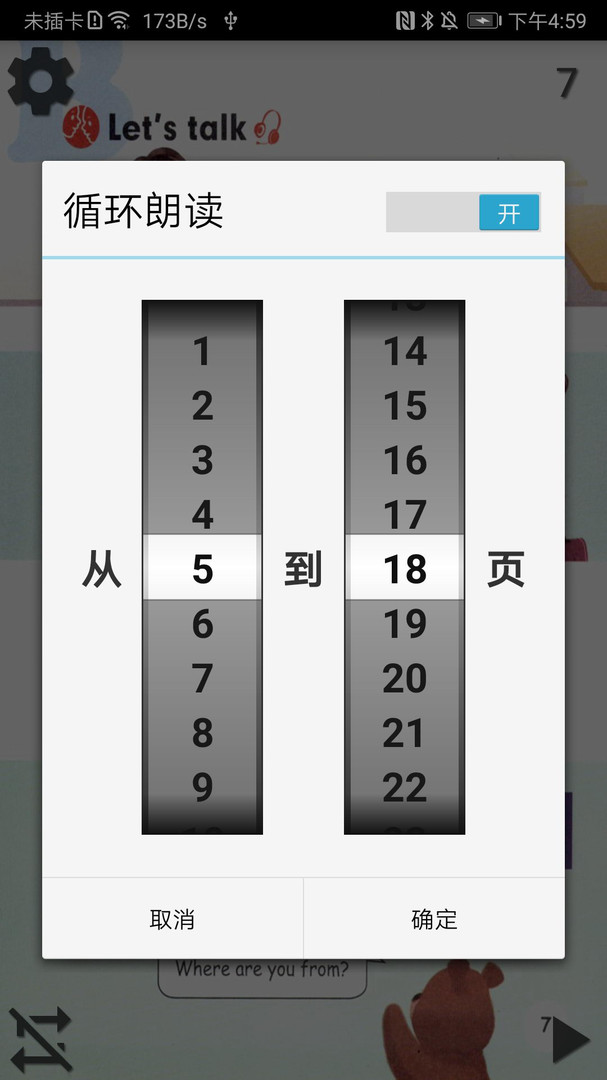
Task: Tap 取消 to cancel the dialog
Action: tap(172, 919)
